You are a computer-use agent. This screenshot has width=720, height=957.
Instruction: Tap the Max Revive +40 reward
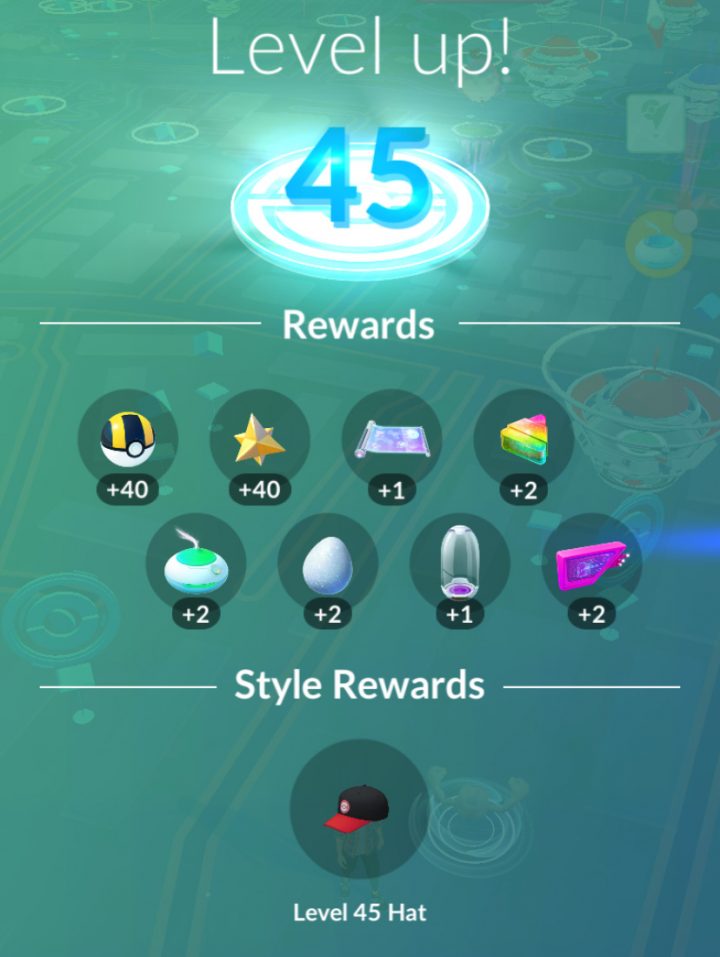pos(259,439)
